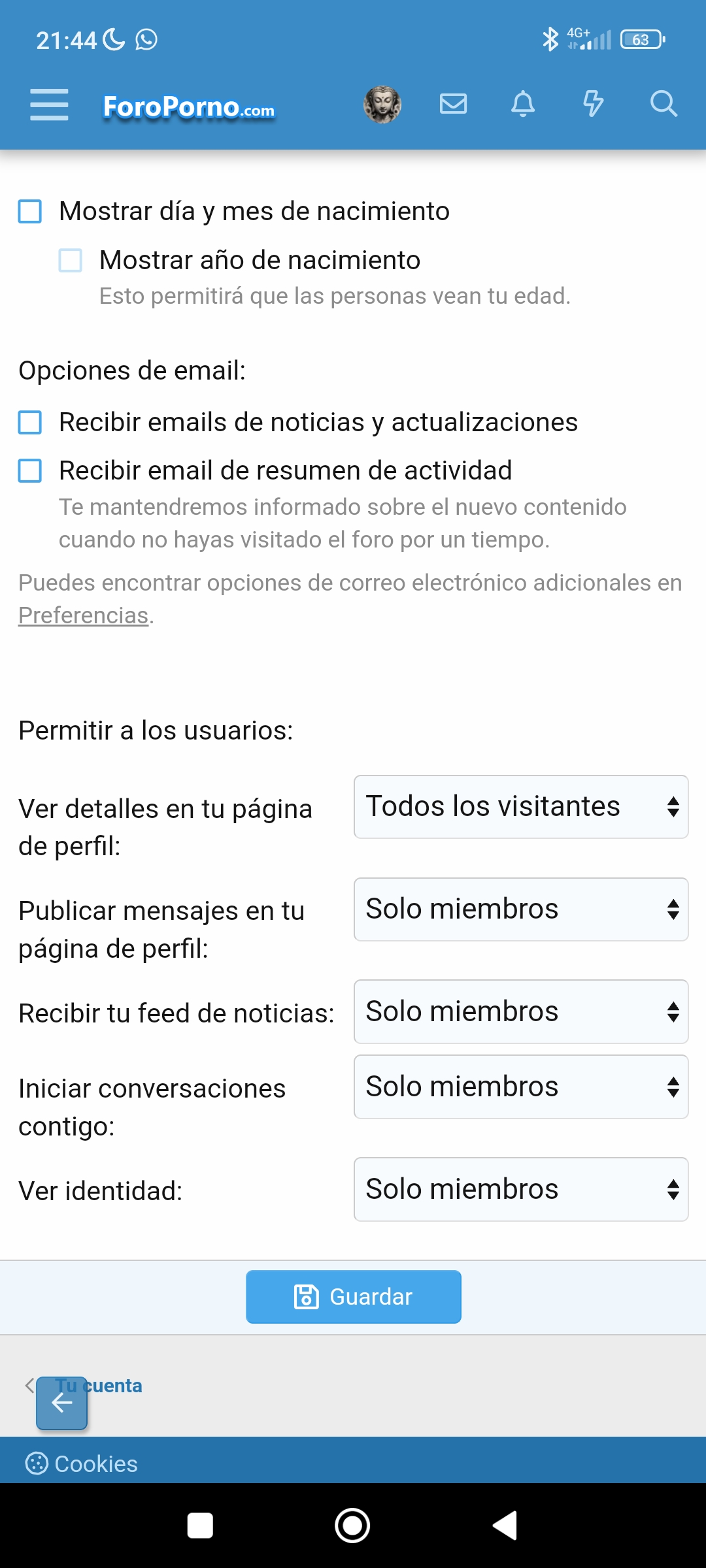Expand Recibir tu feed de noticias dropdown
This screenshot has height=1568, width=706.
coord(521,1012)
